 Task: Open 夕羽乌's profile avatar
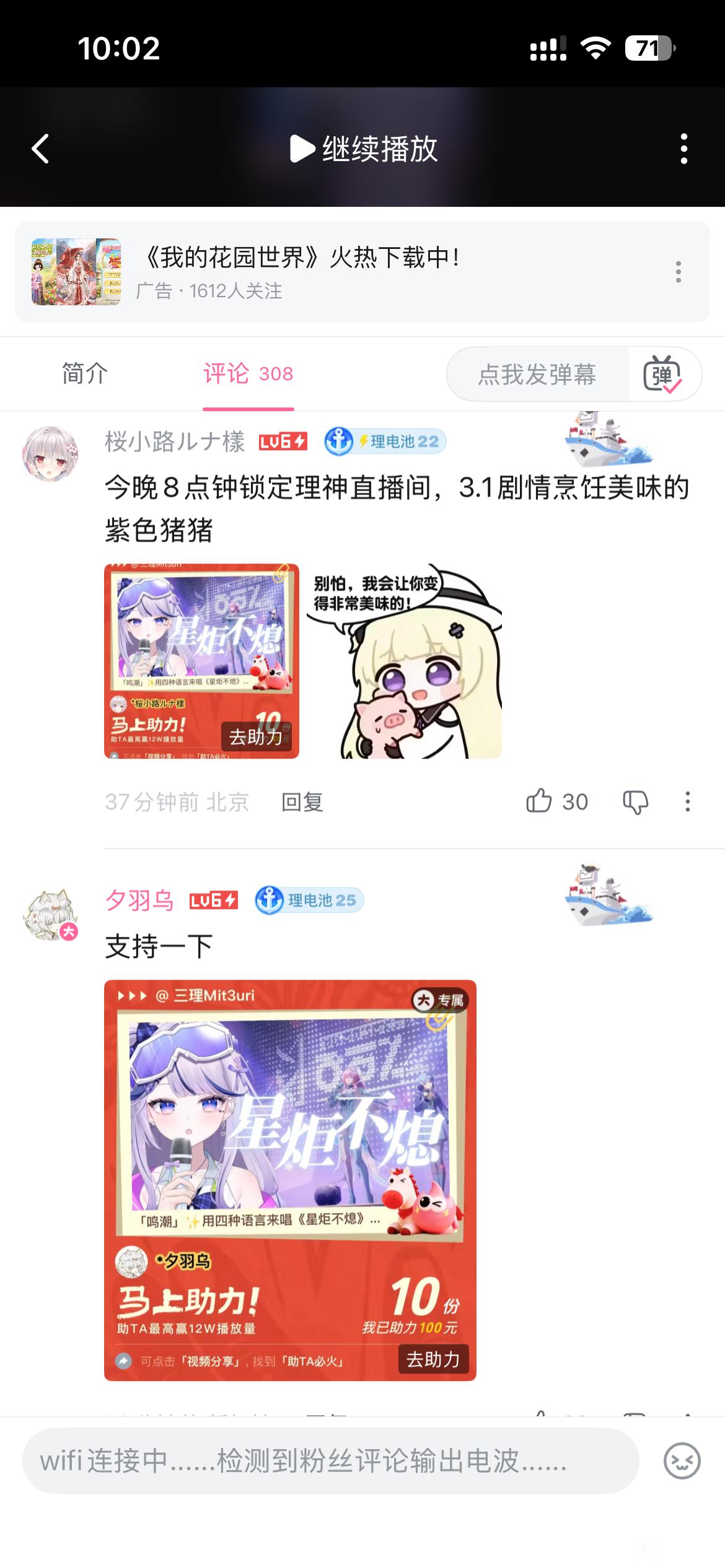coord(51,915)
